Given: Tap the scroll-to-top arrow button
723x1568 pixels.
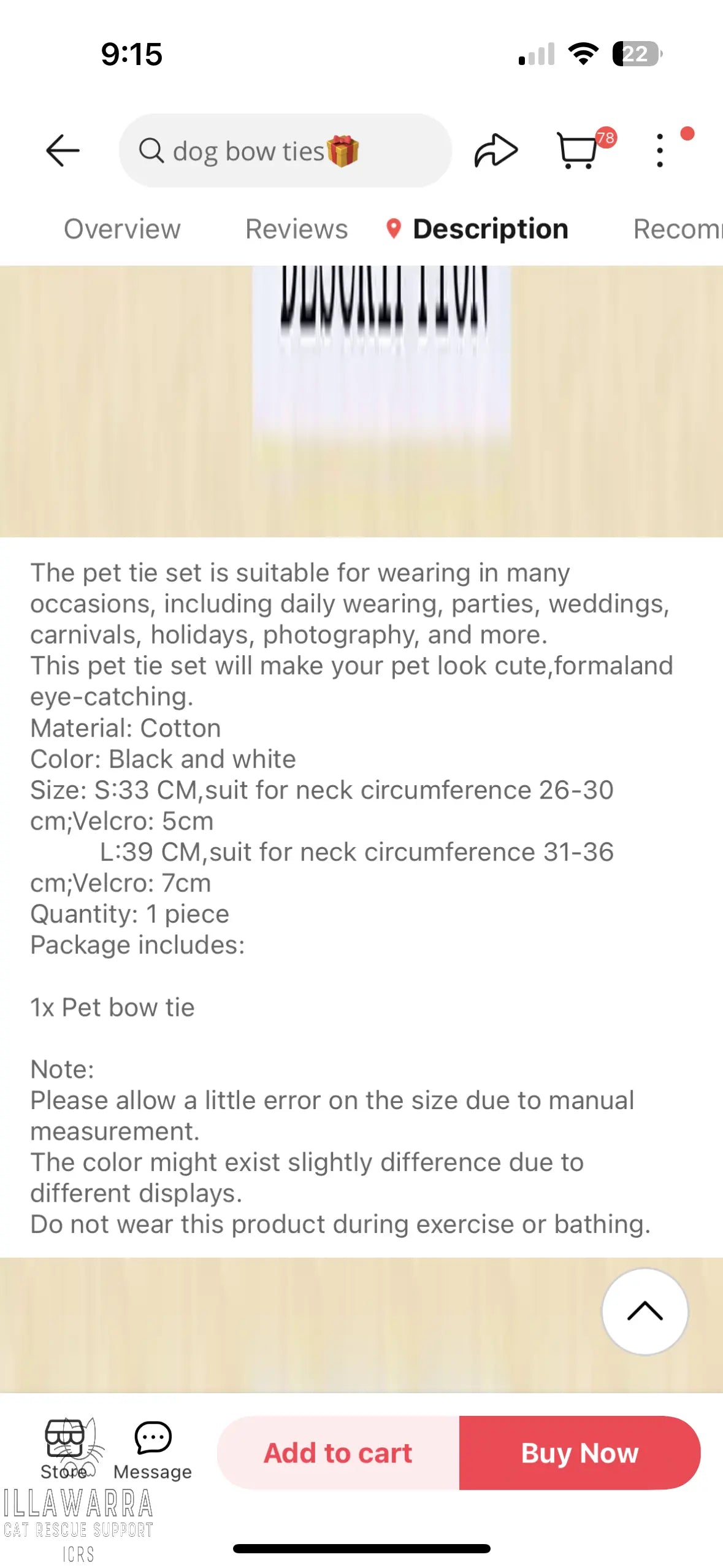Looking at the screenshot, I should [645, 1311].
